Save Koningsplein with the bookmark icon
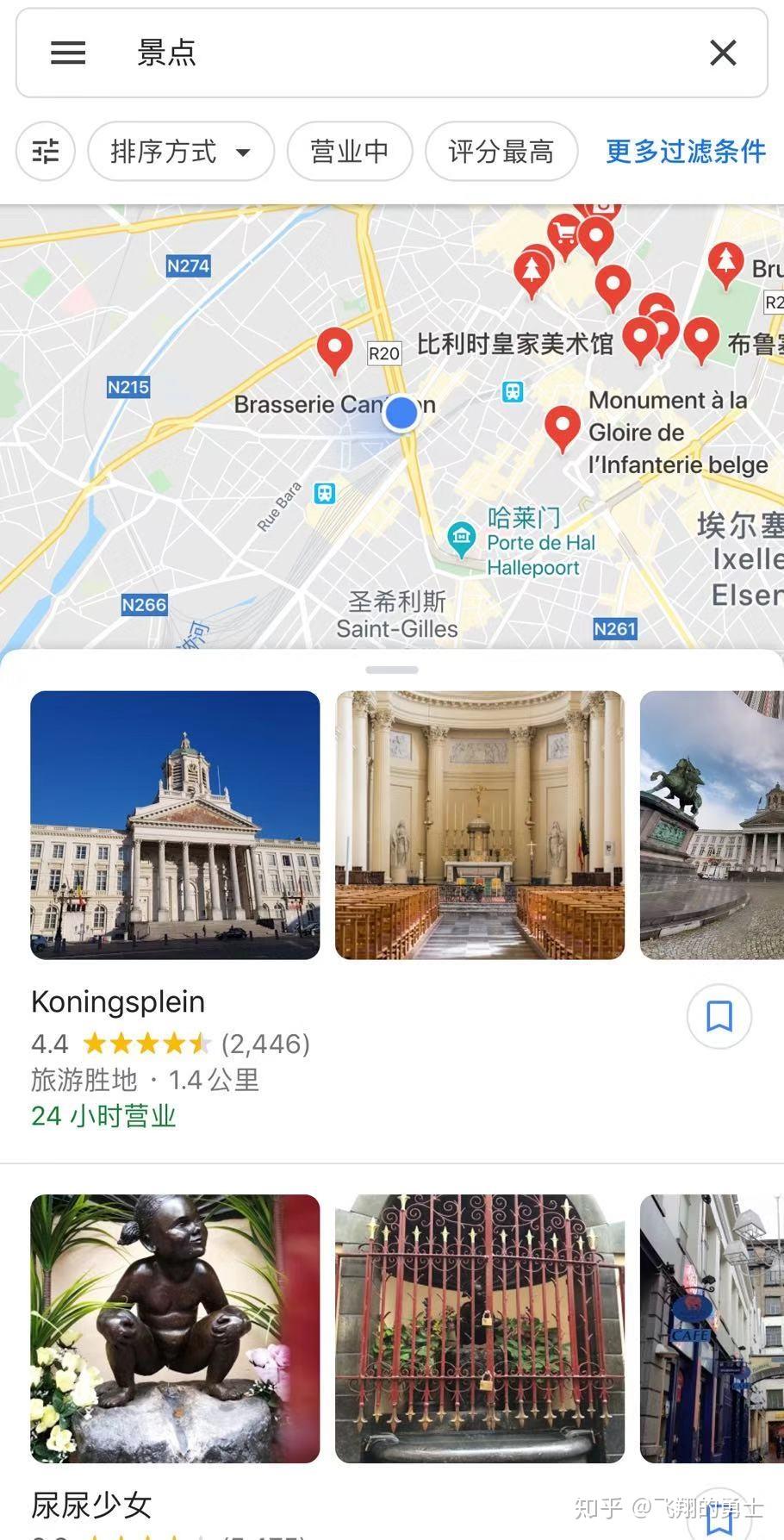Screen dimensions: 784x1540 (x=719, y=1016)
